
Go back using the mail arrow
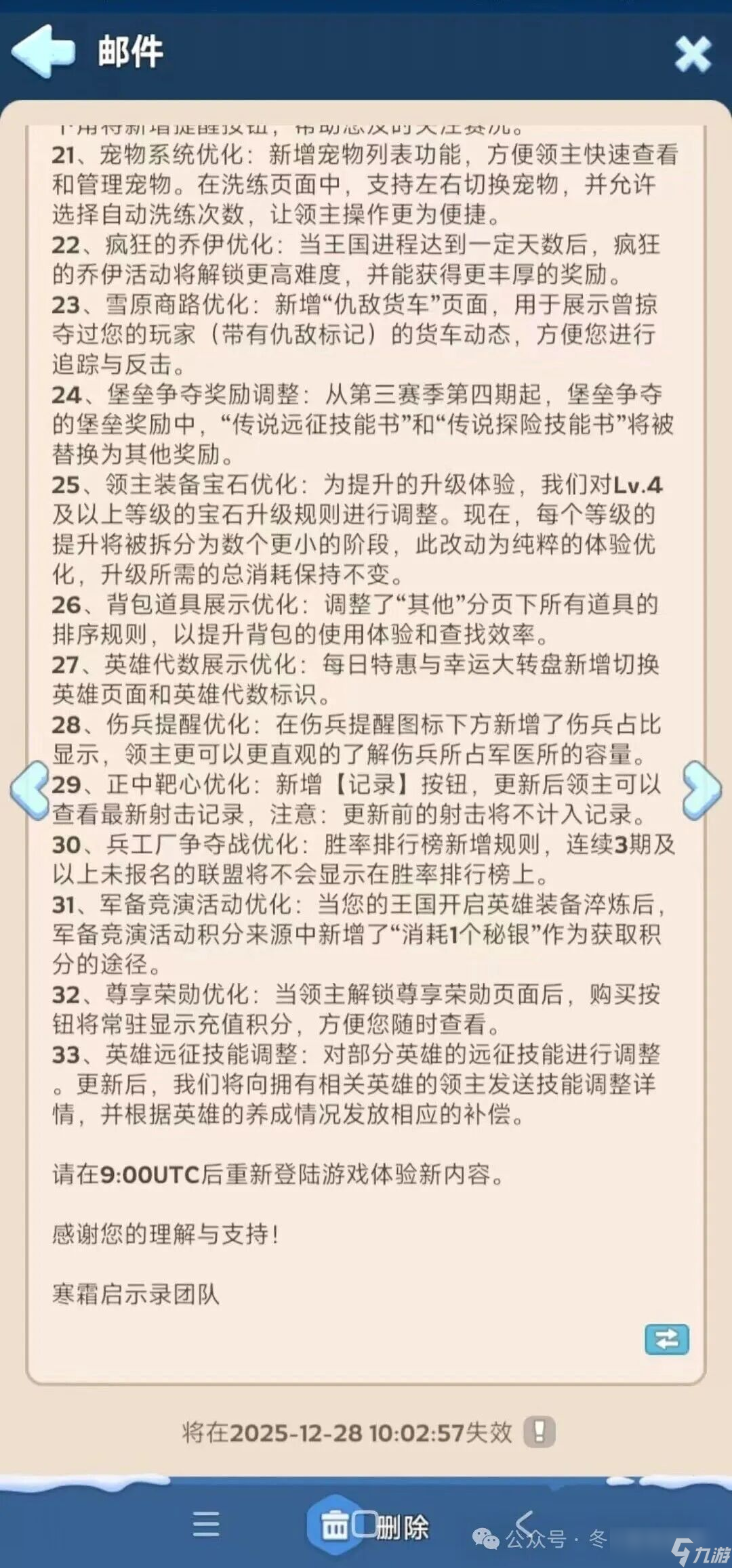pyautogui.click(x=42, y=51)
